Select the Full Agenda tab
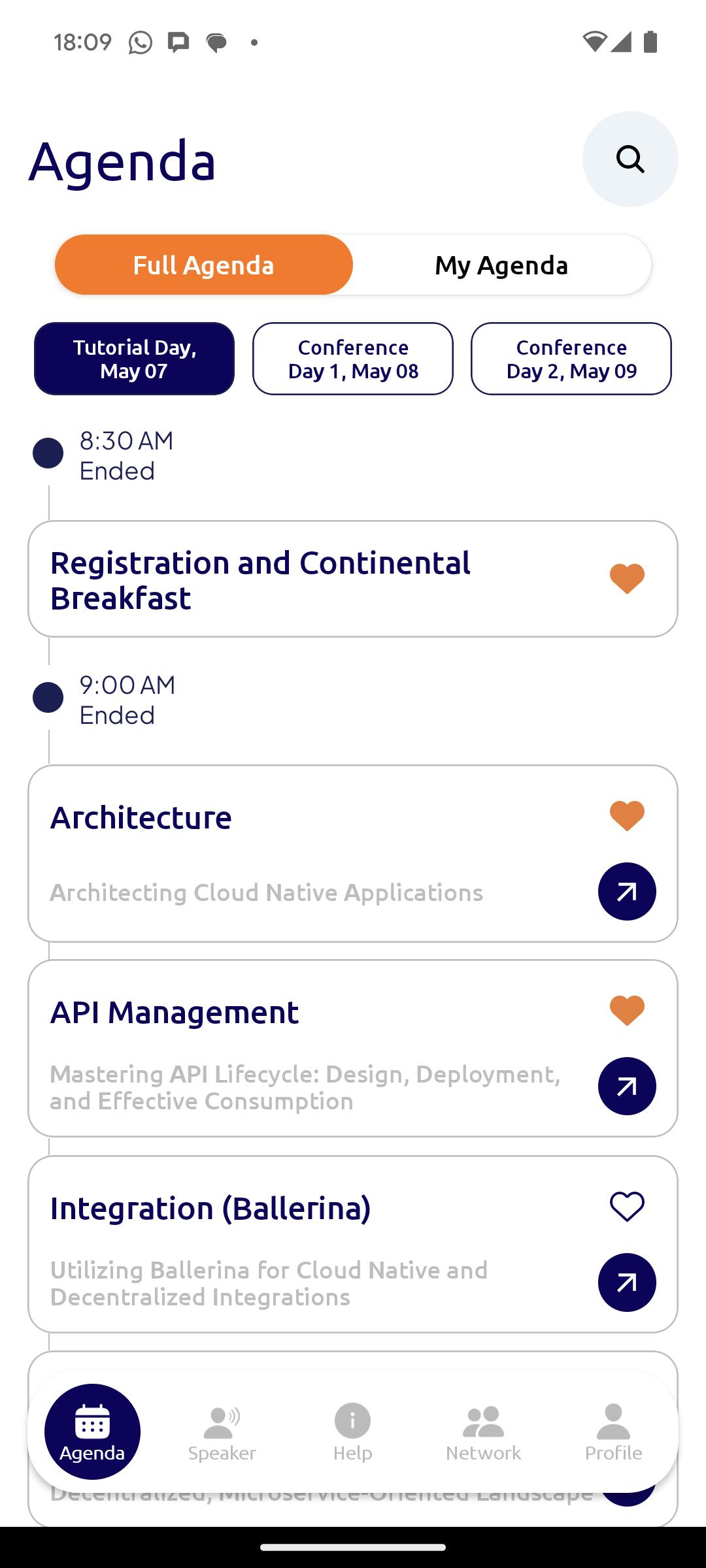The width and height of the screenshot is (706, 1568). coord(204,265)
